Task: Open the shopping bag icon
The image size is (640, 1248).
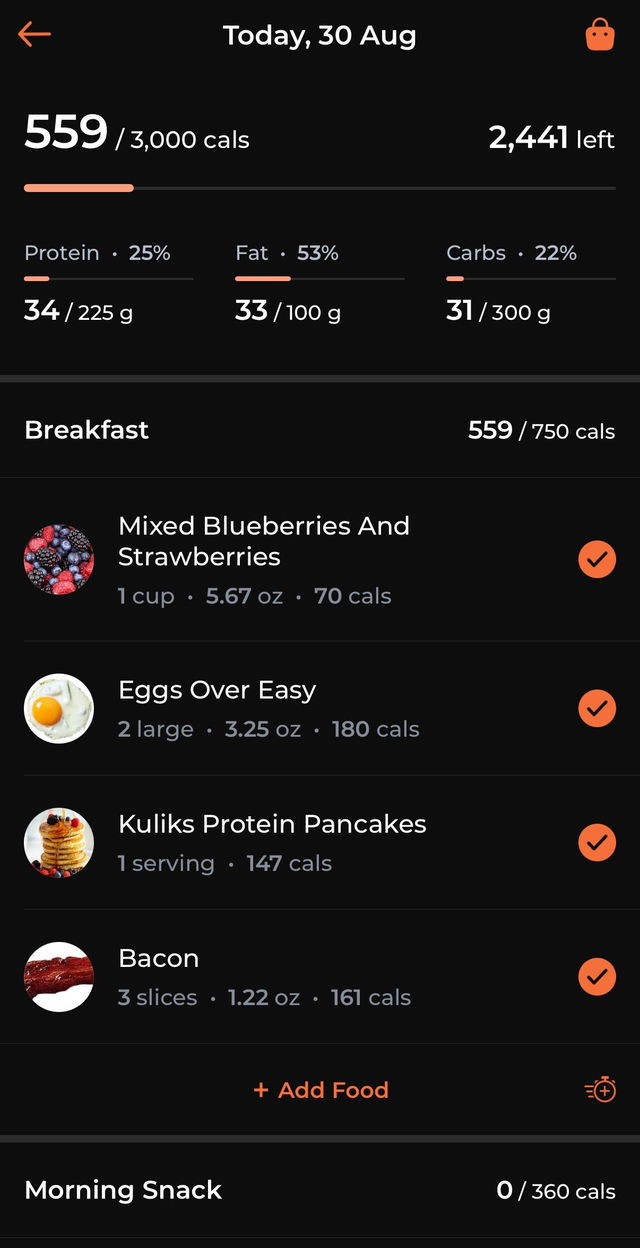Action: click(600, 35)
